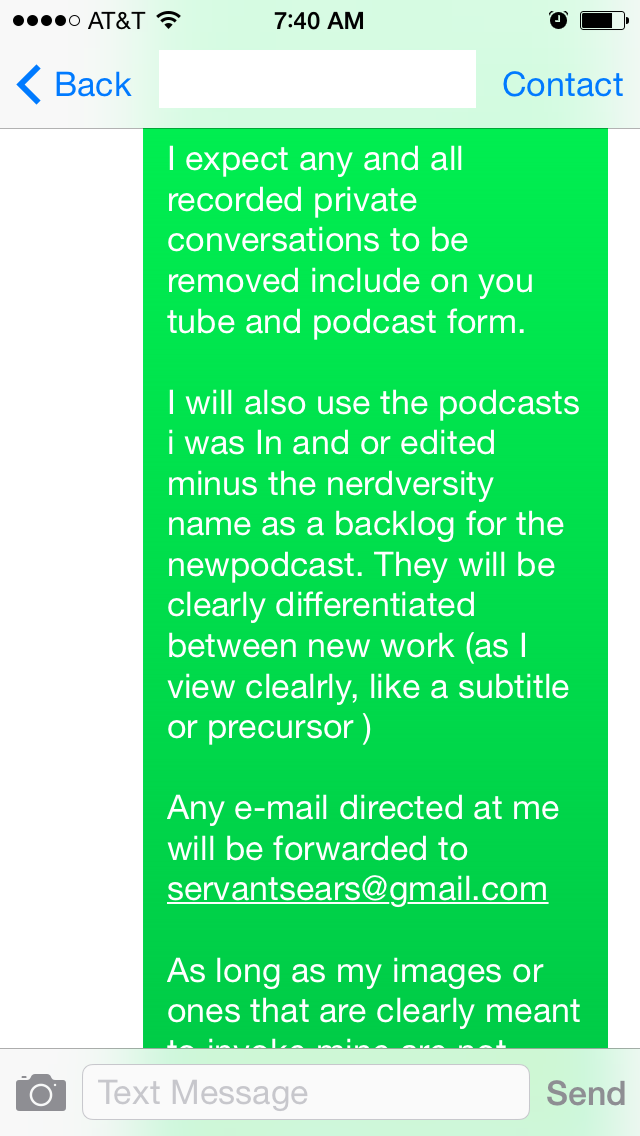The width and height of the screenshot is (640, 1136).
Task: Tap the camera icon to attach a photo
Action: [41, 1092]
